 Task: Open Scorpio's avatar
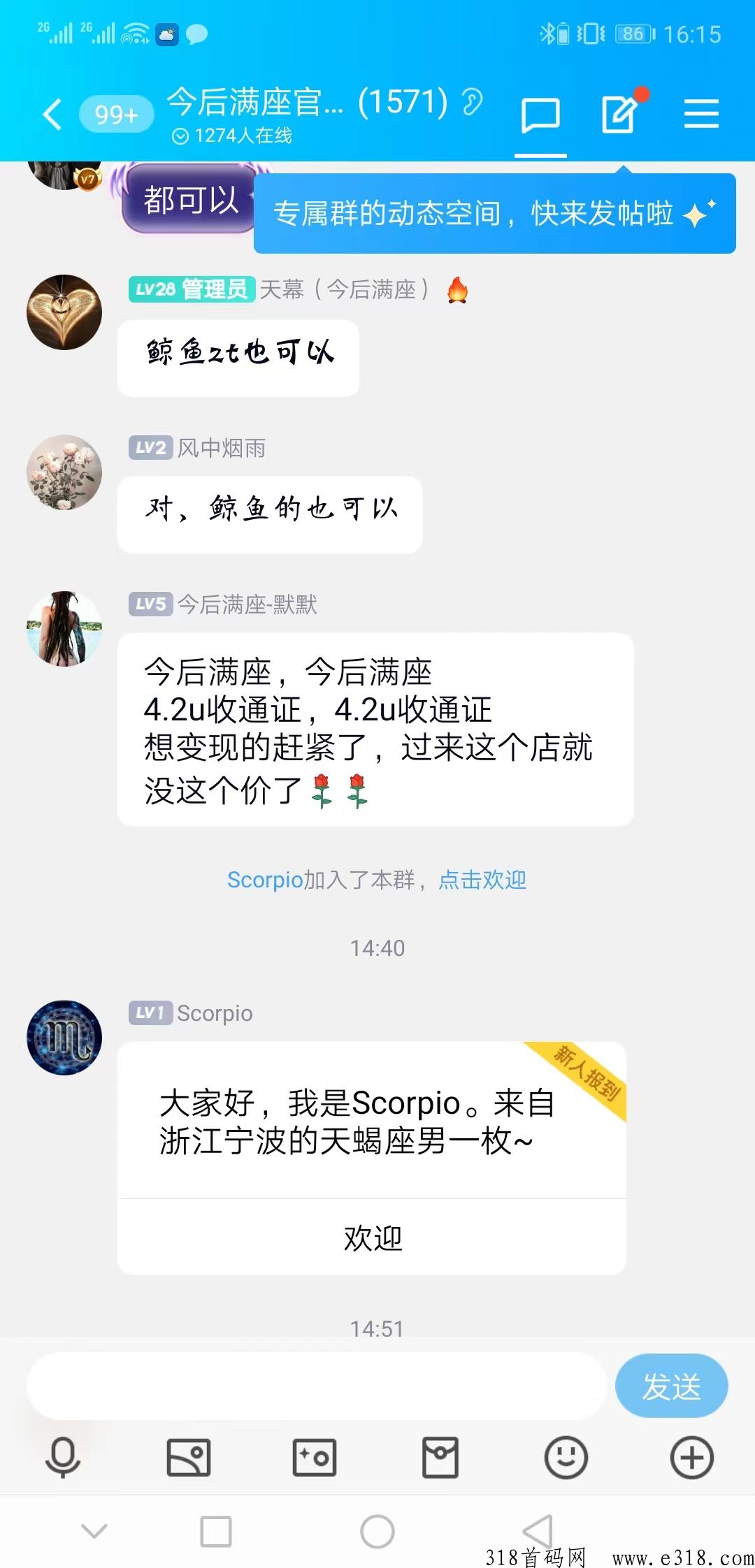click(64, 1038)
